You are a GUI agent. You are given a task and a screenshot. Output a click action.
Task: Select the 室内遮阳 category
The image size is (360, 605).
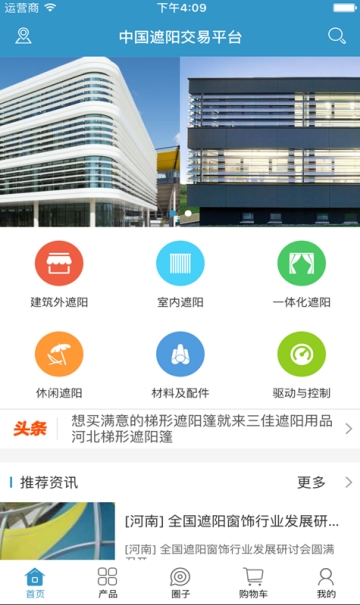click(180, 274)
